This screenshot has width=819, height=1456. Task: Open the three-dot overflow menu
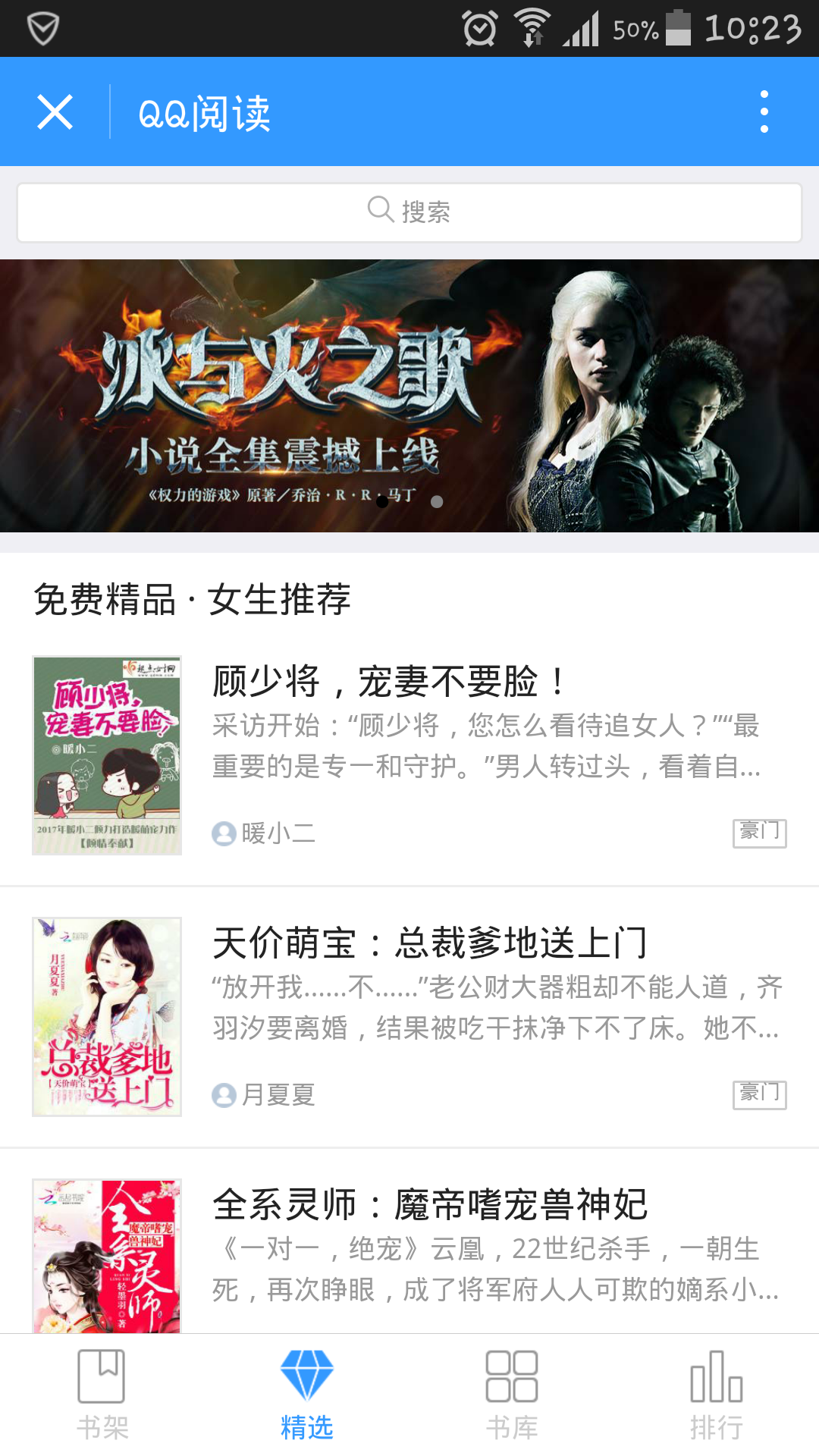tap(764, 111)
